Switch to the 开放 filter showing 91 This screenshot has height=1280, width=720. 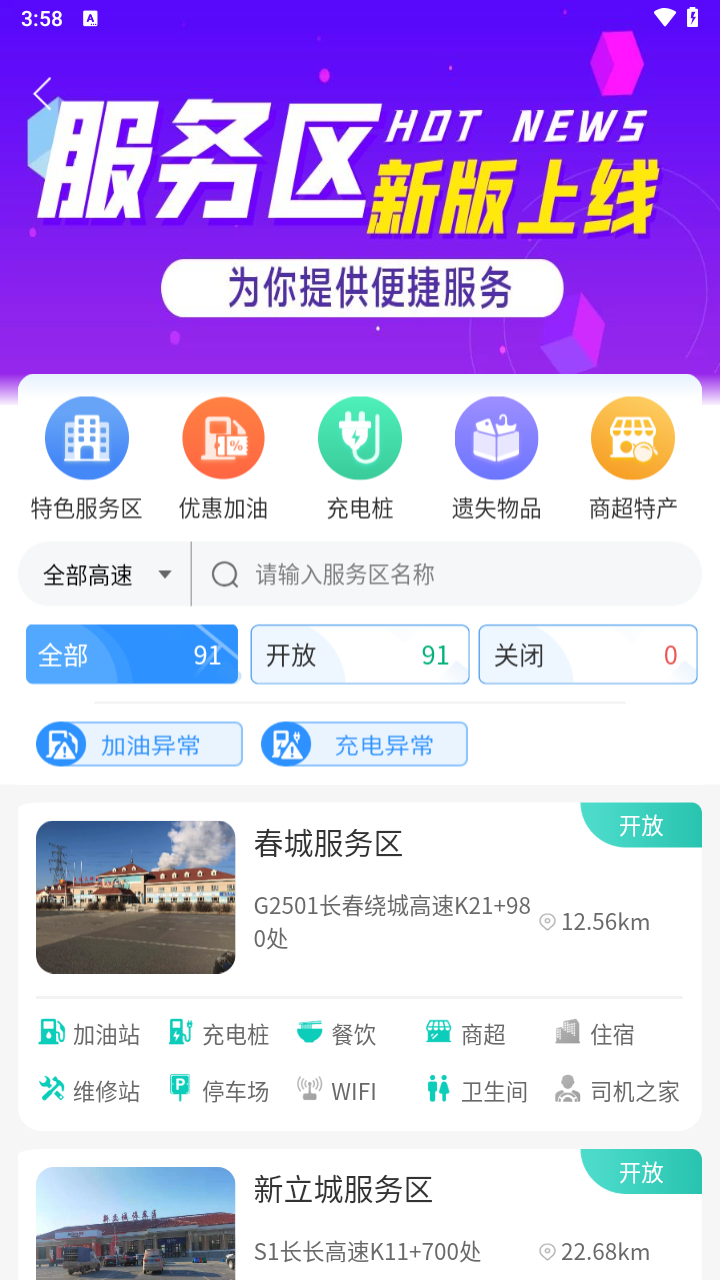(x=360, y=654)
